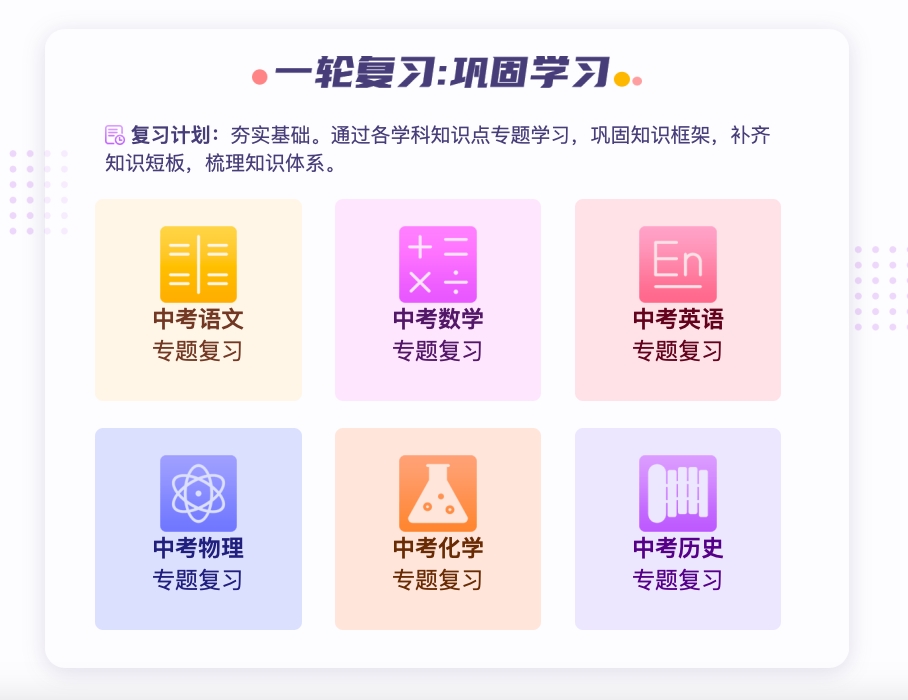Open 中考物理 专题复习 card
Viewport: 908px width, 700px height.
tap(198, 529)
